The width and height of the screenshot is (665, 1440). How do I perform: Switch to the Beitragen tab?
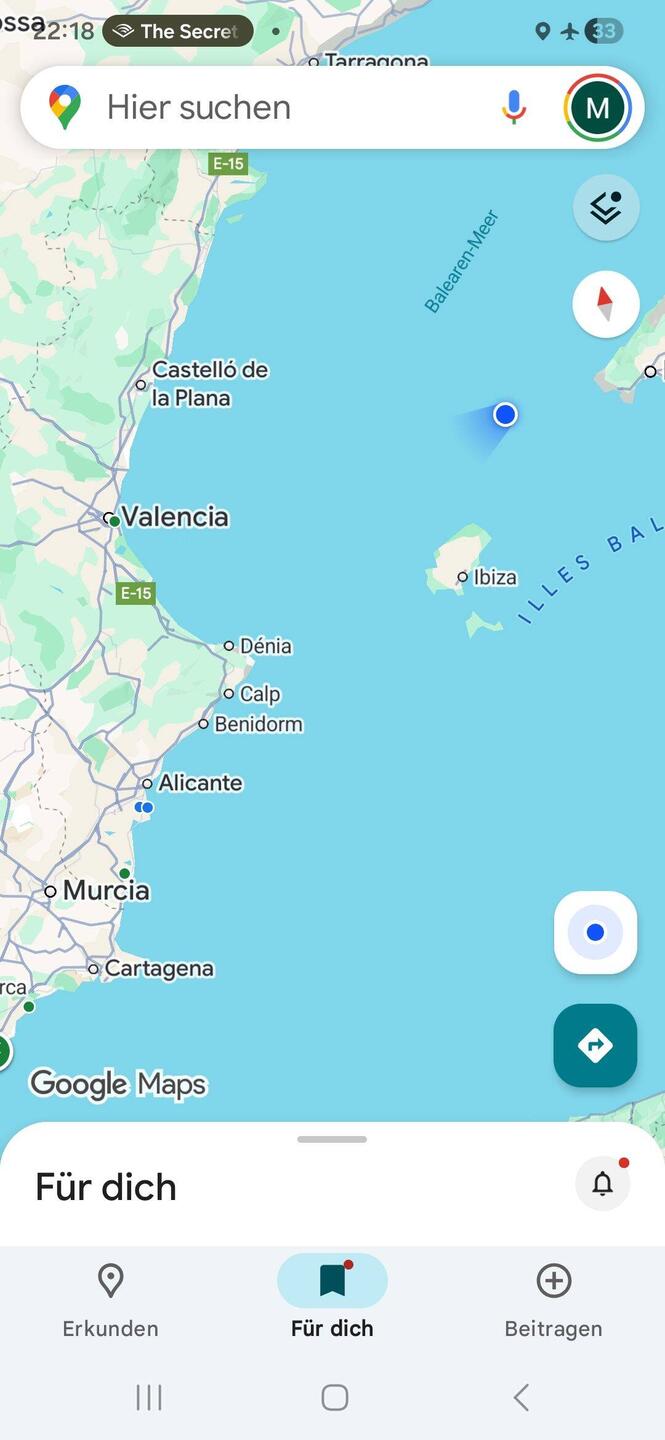[x=553, y=1300]
